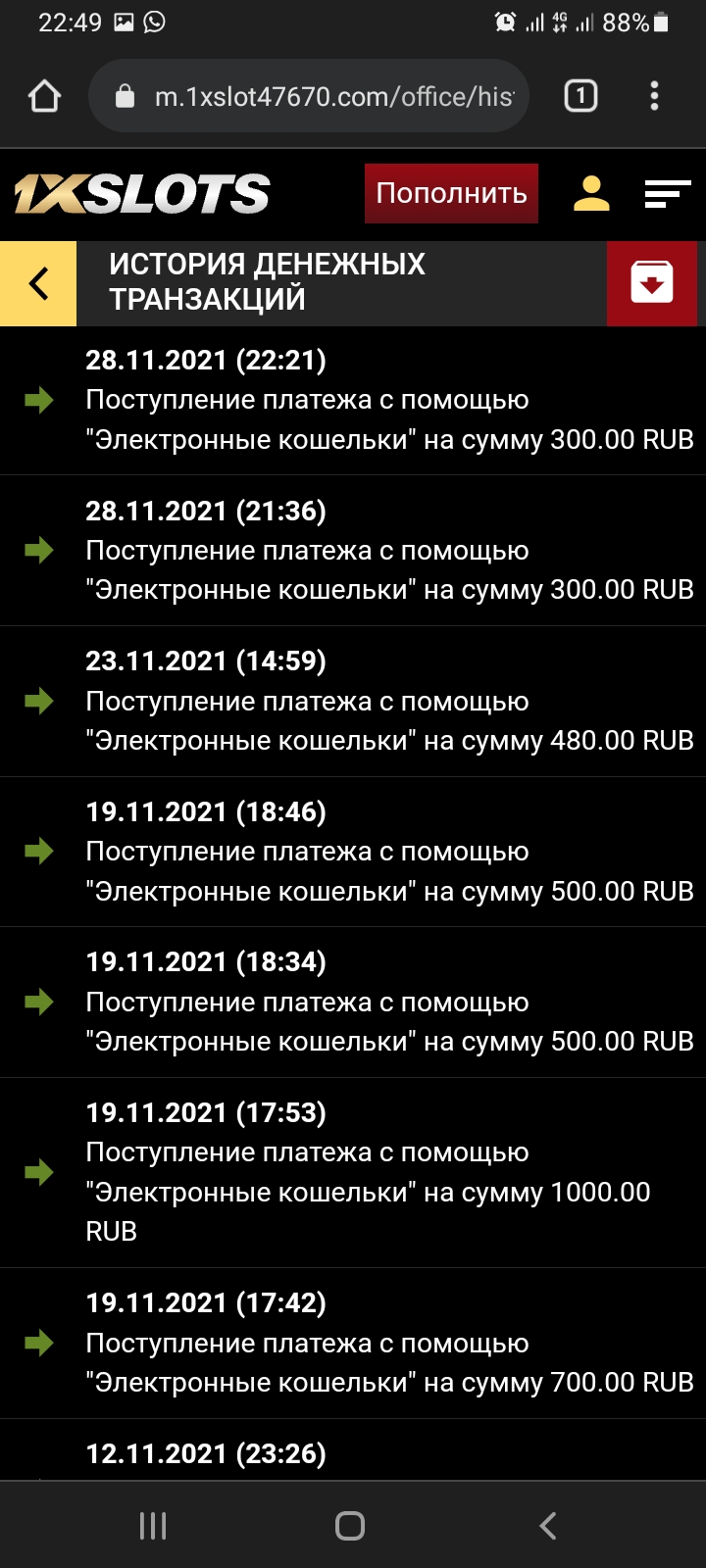Viewport: 706px width, 1568px height.
Task: Open the recent apps view
Action: tap(153, 1525)
